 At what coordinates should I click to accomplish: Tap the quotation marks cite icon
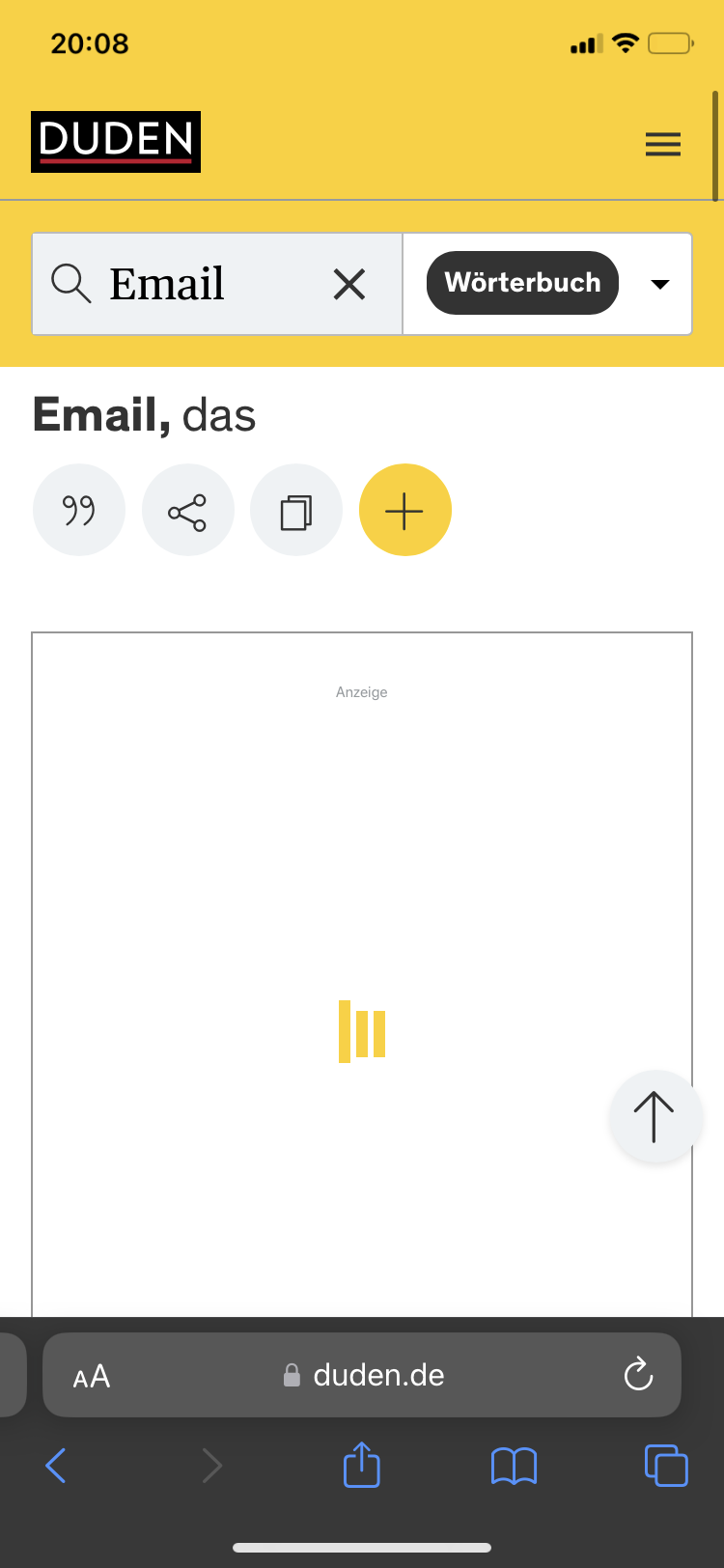(79, 510)
